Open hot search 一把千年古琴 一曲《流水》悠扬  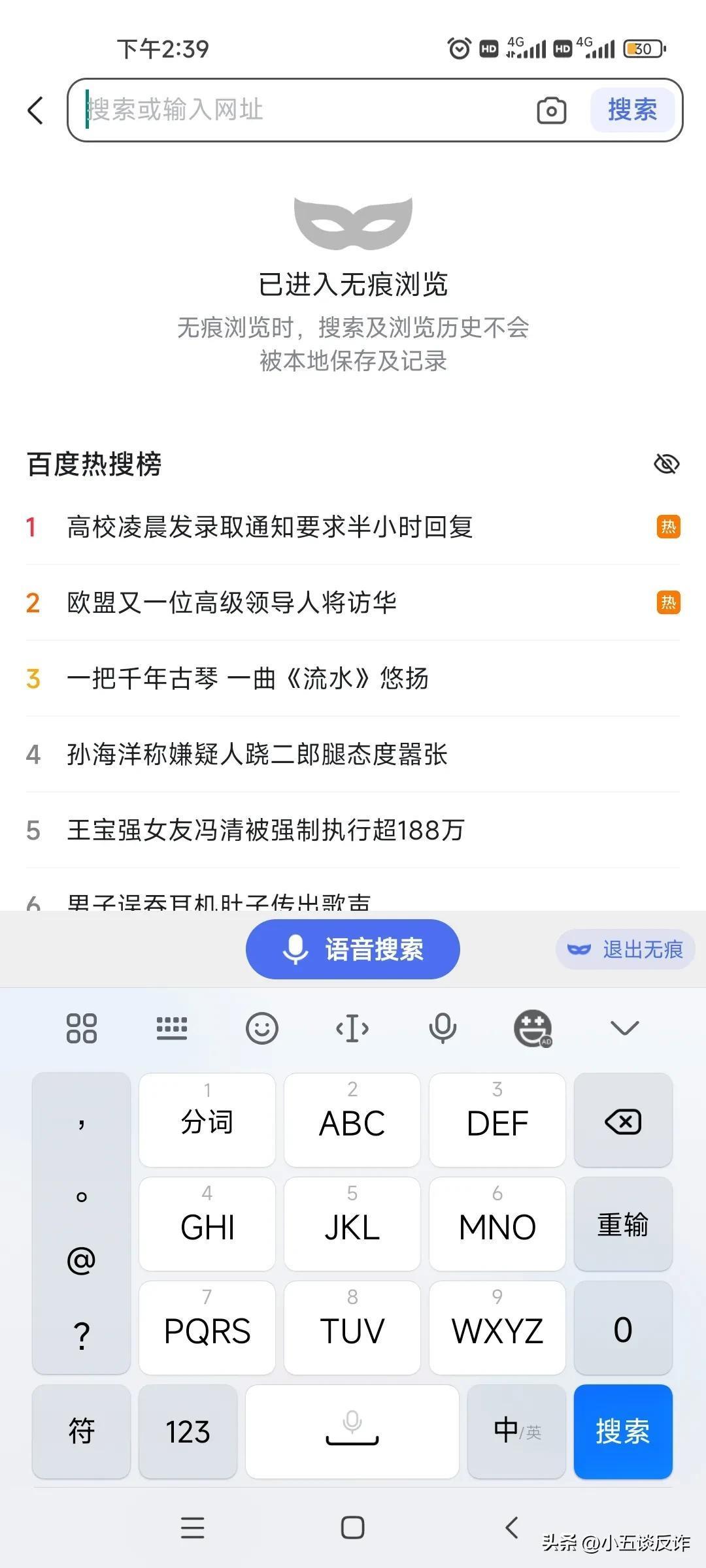[247, 679]
